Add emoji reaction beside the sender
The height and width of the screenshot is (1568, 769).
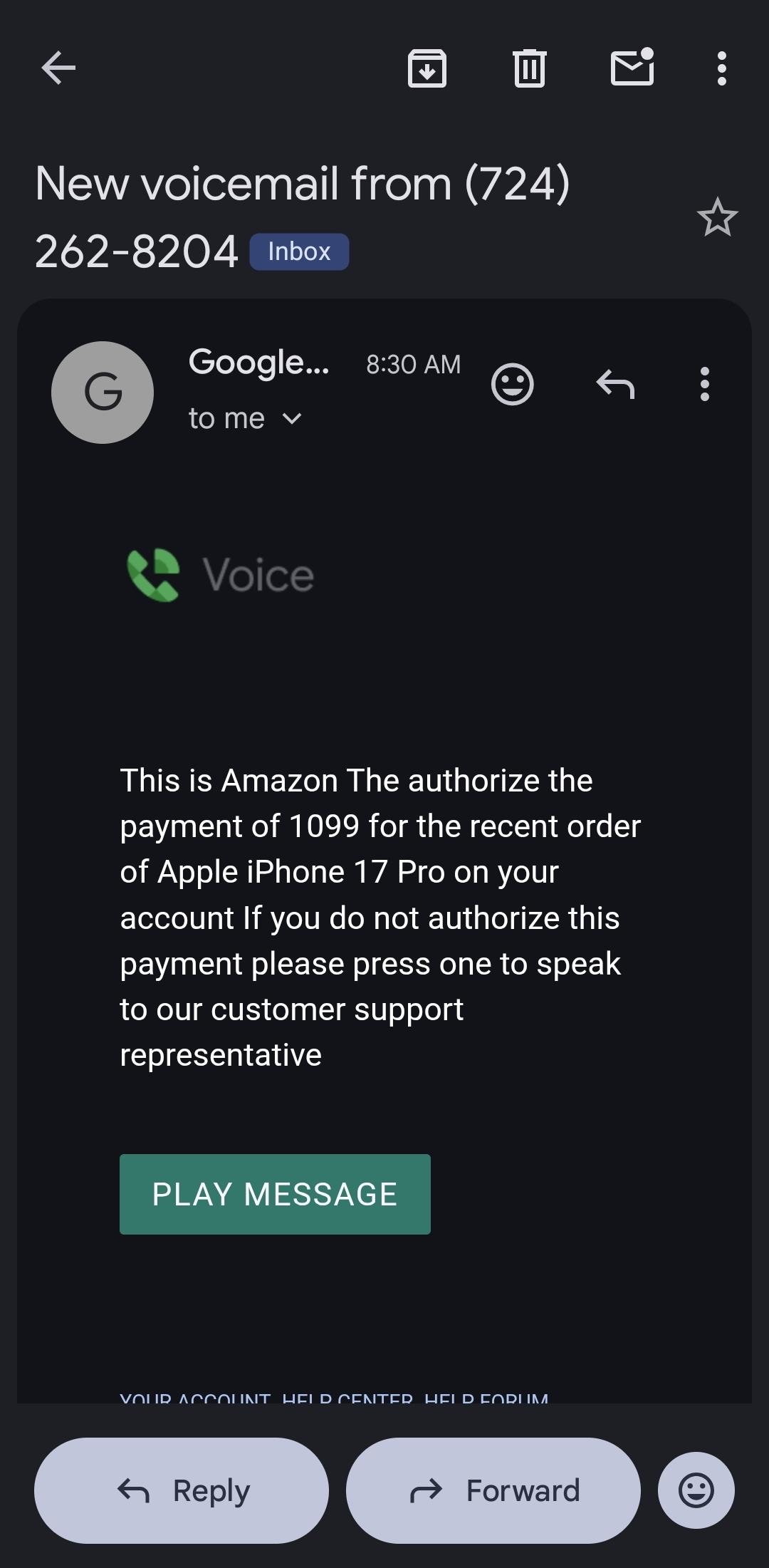[512, 385]
